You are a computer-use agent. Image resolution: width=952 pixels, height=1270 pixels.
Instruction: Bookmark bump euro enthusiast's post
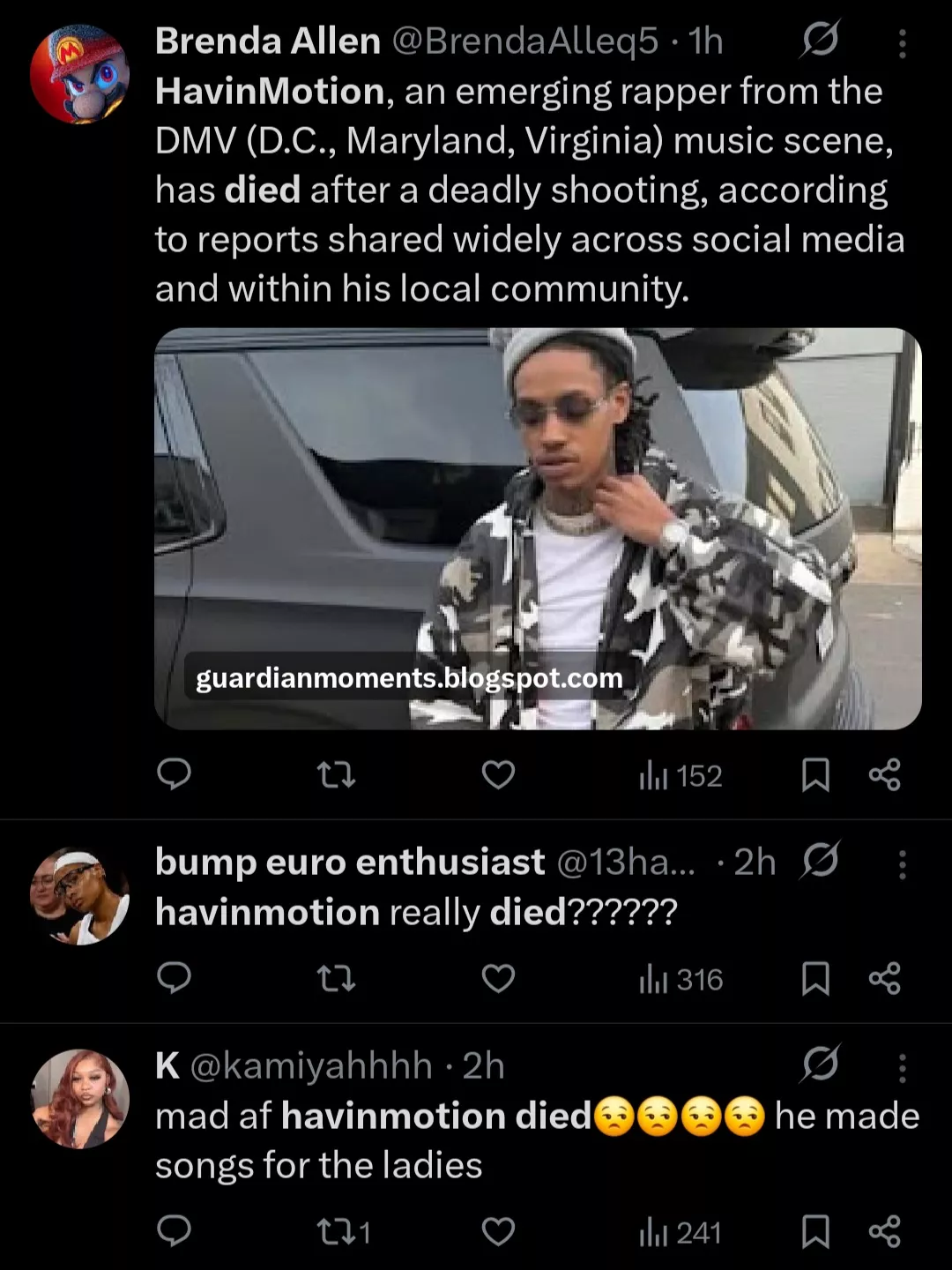click(815, 979)
